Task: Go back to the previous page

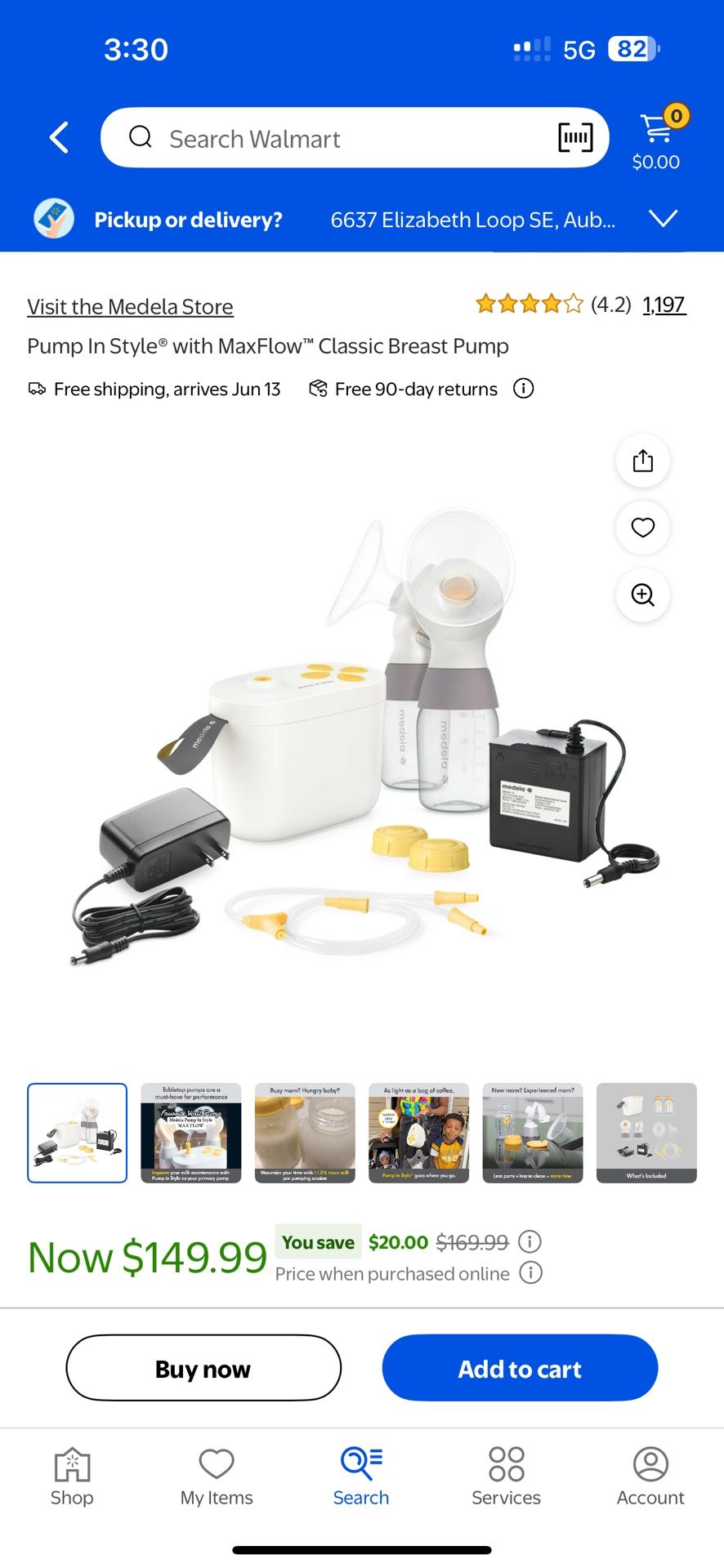Action: (x=59, y=138)
